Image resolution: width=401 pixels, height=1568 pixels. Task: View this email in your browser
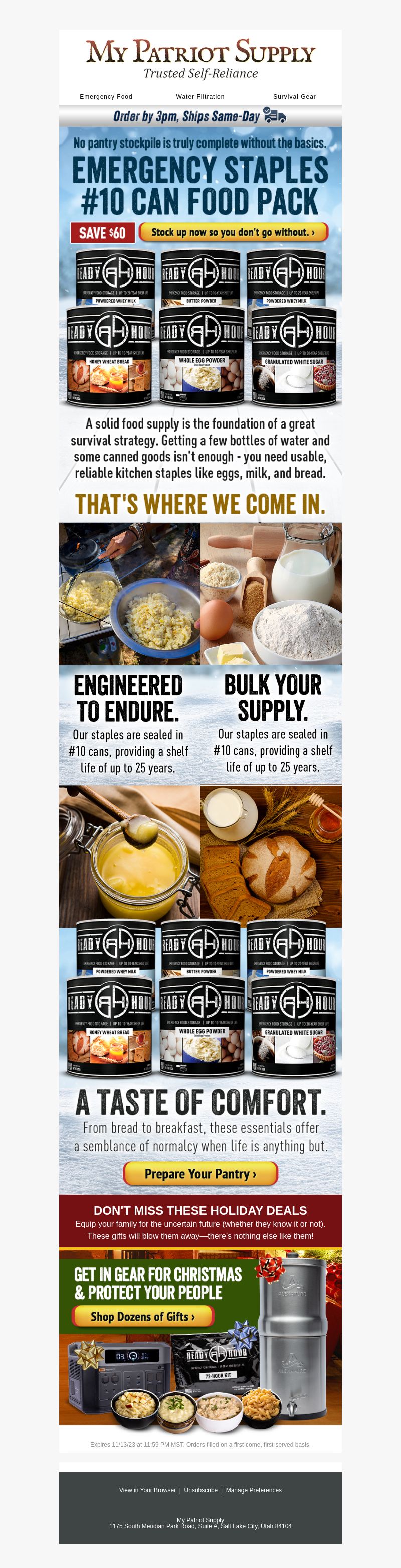click(147, 1490)
